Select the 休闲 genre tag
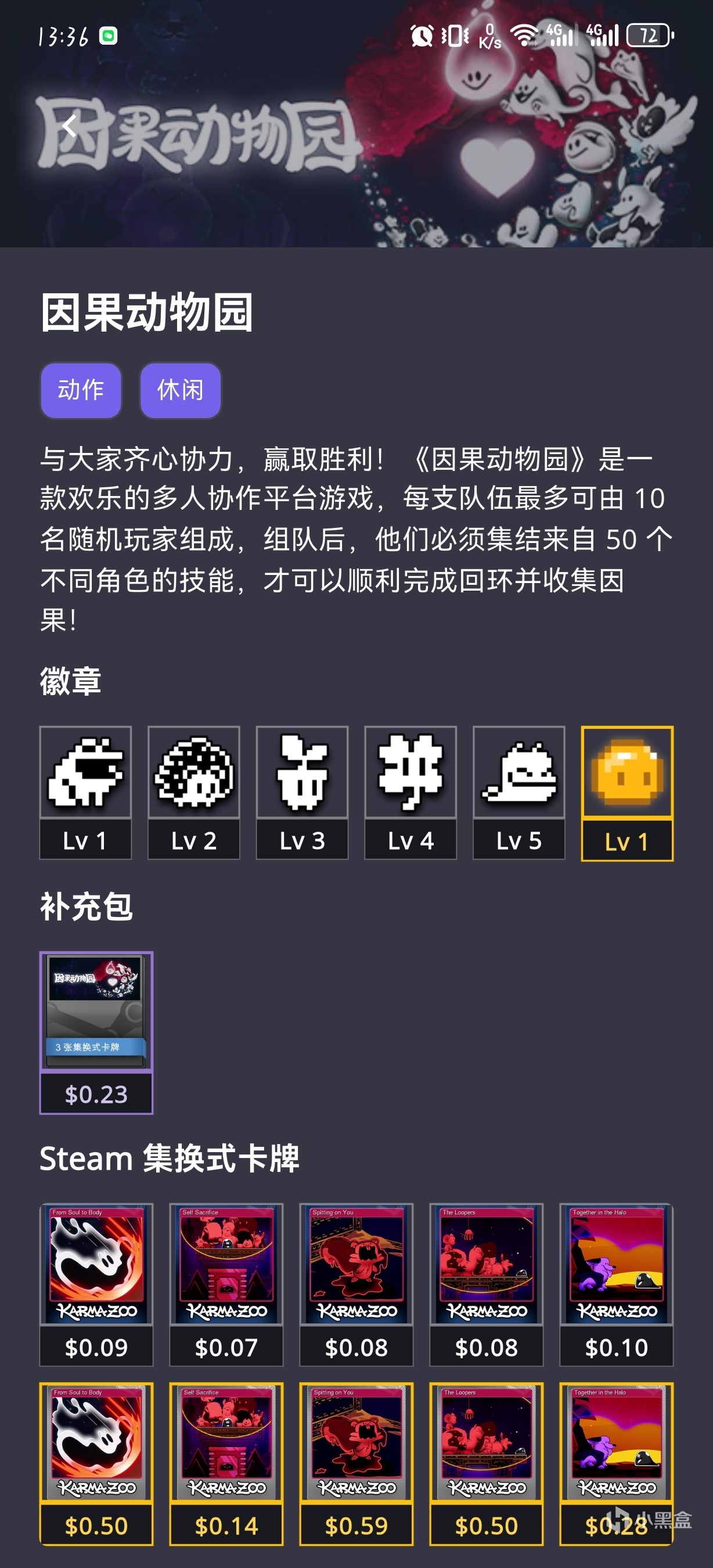Screen dimensions: 713x1568 pos(180,390)
